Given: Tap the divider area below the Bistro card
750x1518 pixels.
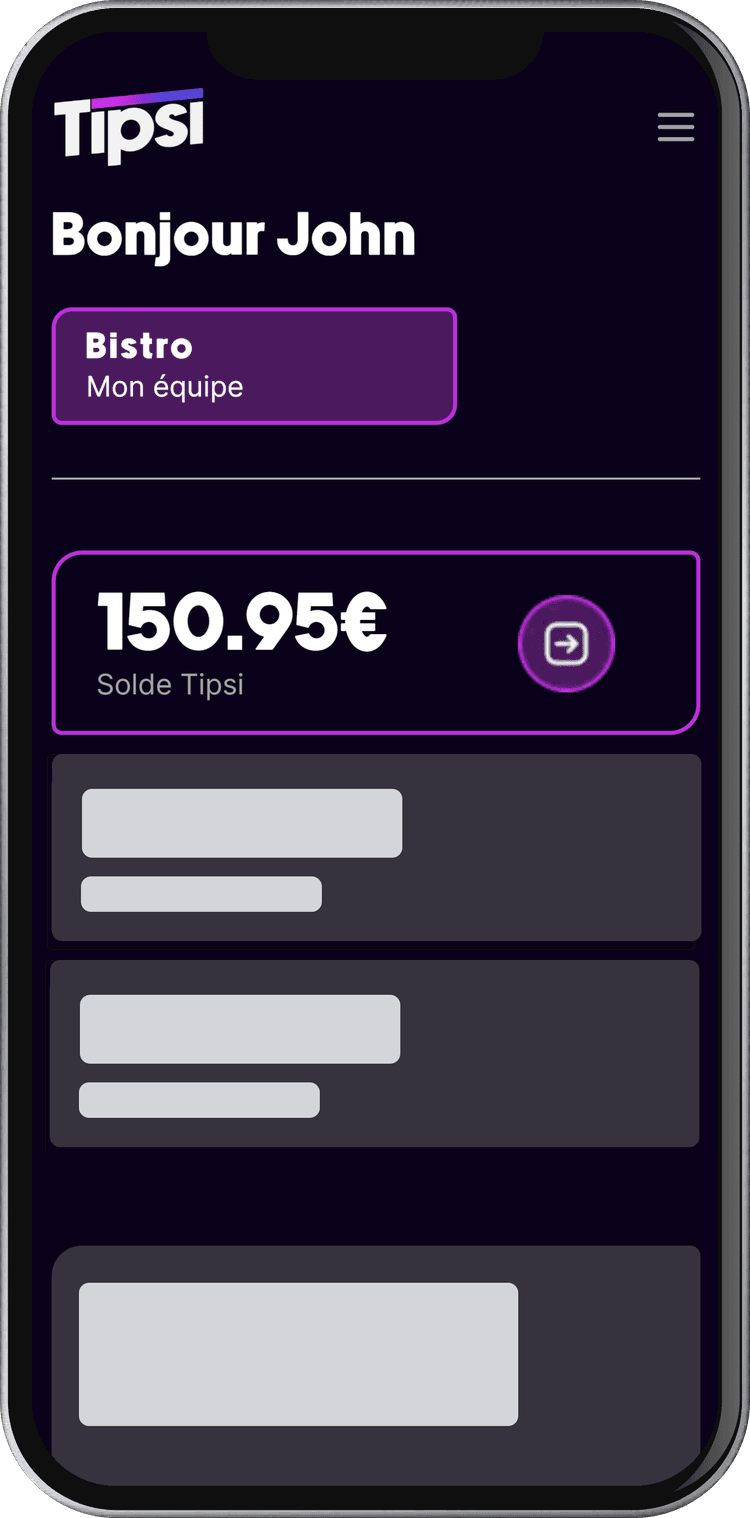Looking at the screenshot, I should coord(374,480).
